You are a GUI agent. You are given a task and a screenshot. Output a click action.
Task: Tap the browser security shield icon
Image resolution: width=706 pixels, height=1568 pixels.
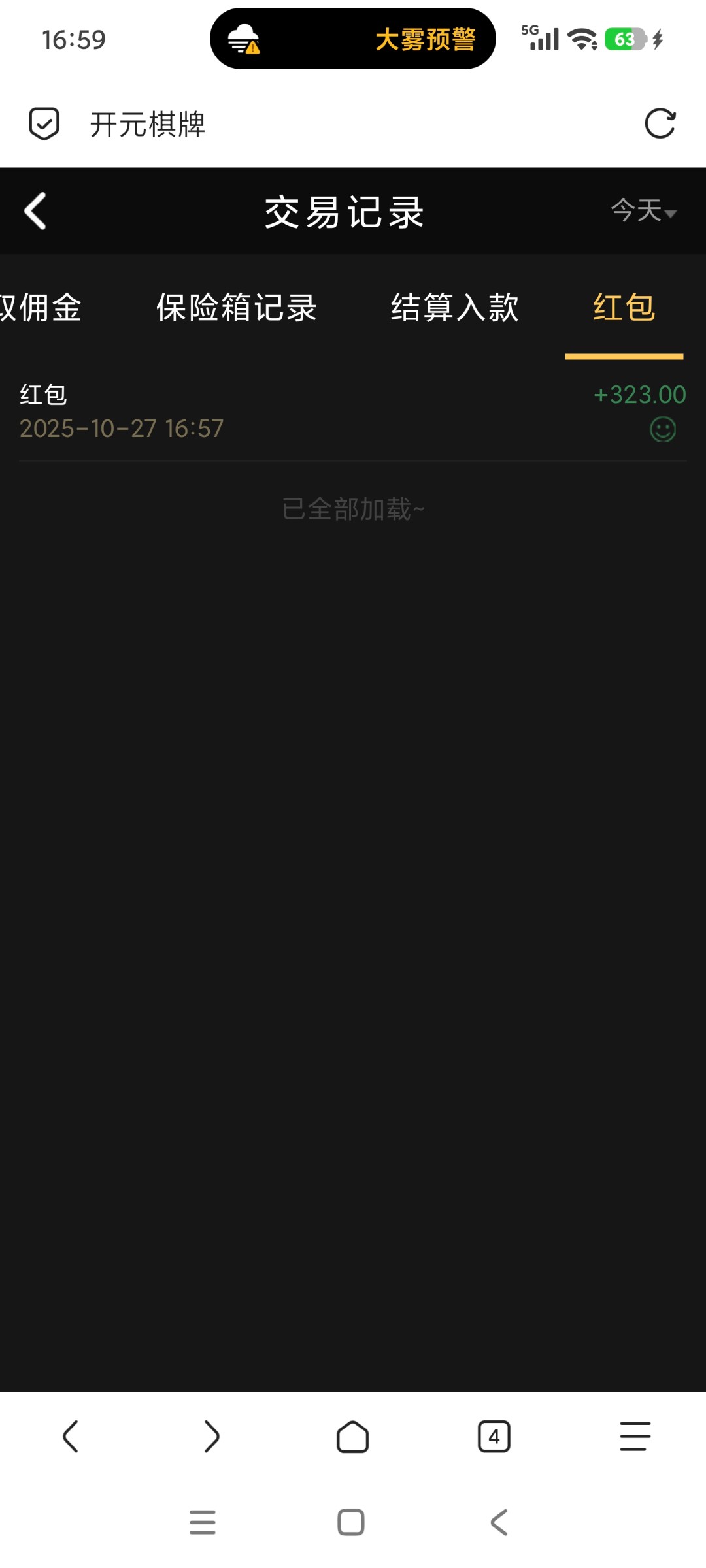pos(44,123)
